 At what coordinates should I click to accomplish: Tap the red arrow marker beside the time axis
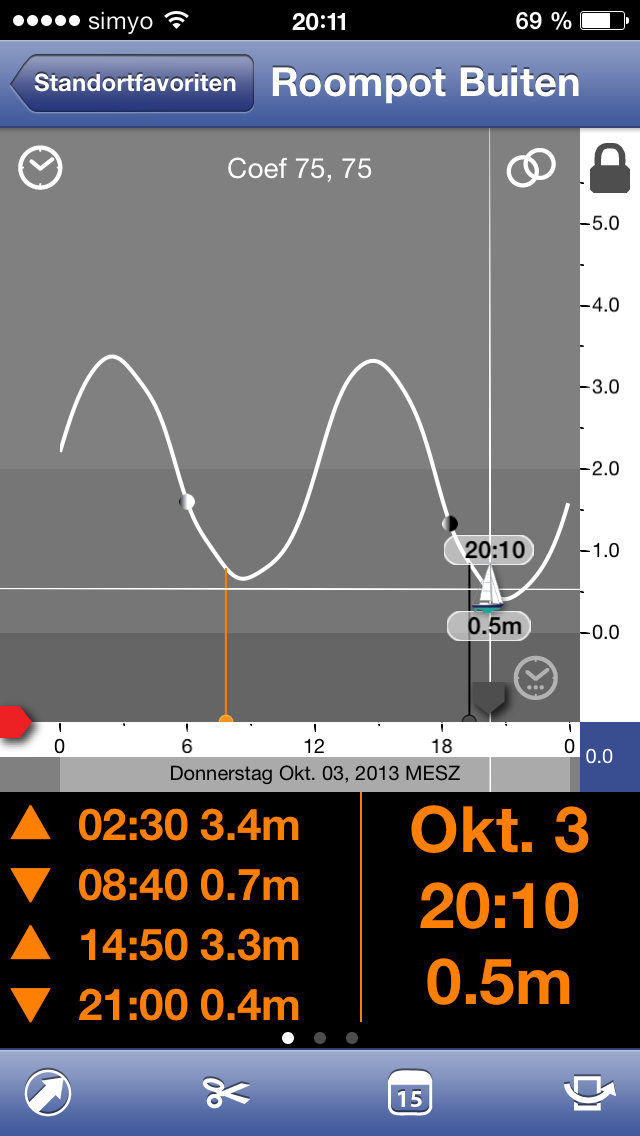pos(14,722)
